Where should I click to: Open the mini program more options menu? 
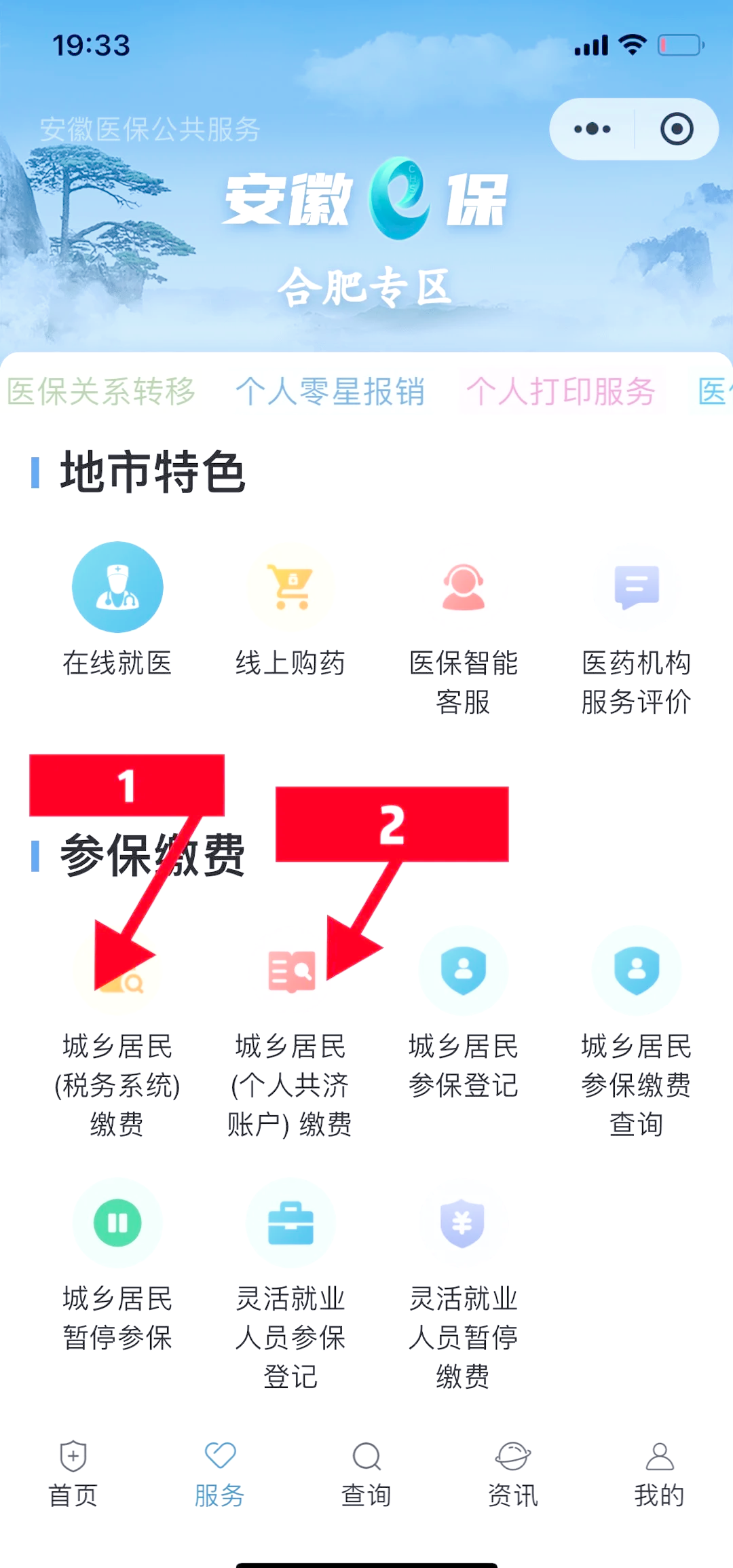click(592, 129)
